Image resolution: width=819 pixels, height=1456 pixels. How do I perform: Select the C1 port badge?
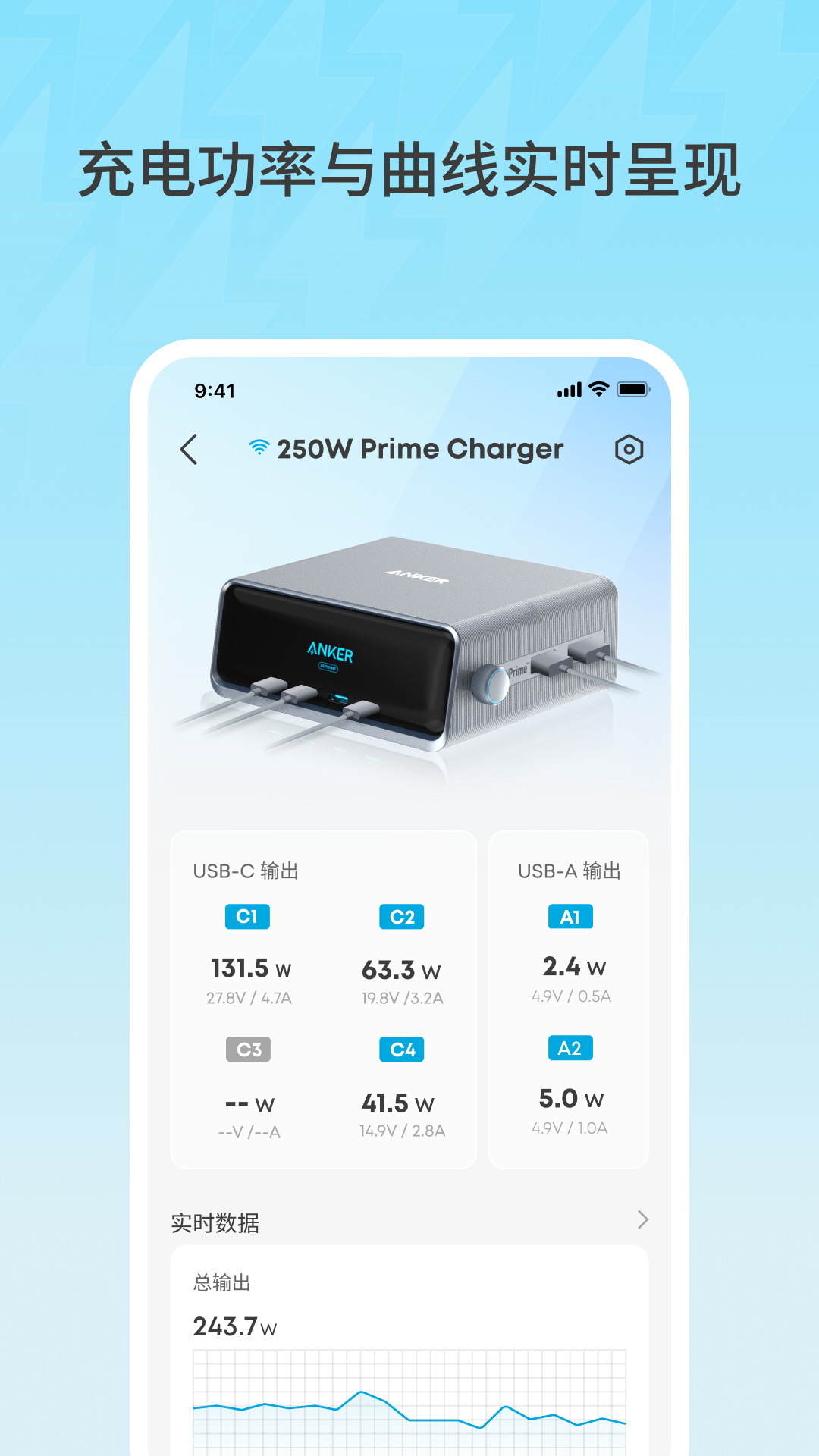point(247,917)
